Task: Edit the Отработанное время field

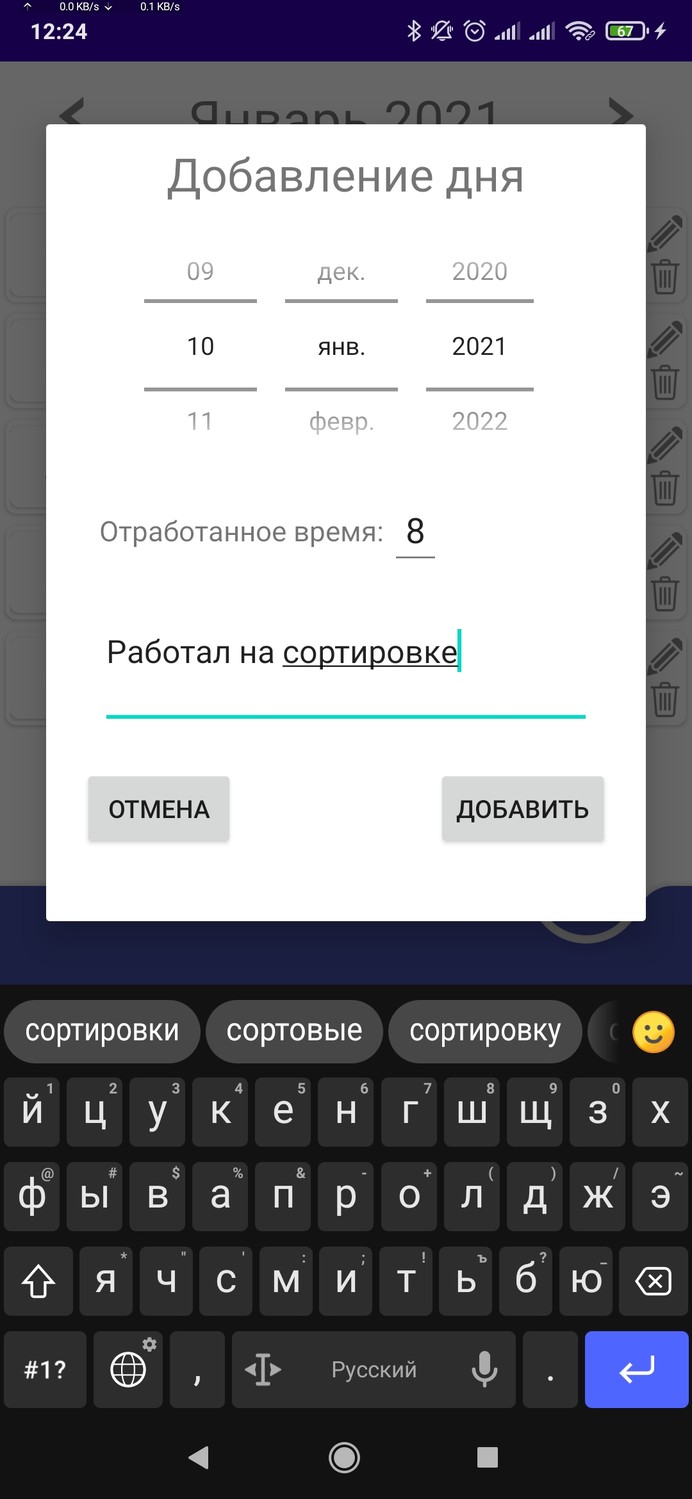Action: 415,532
